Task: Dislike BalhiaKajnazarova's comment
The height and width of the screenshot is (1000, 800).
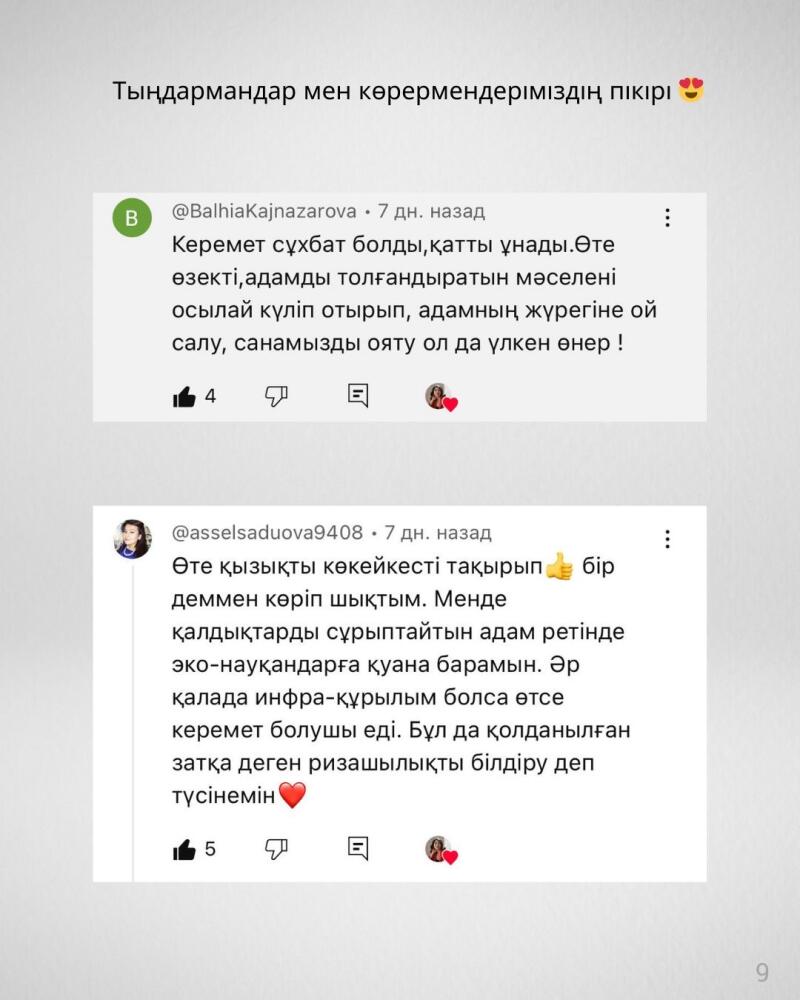Action: tap(275, 396)
